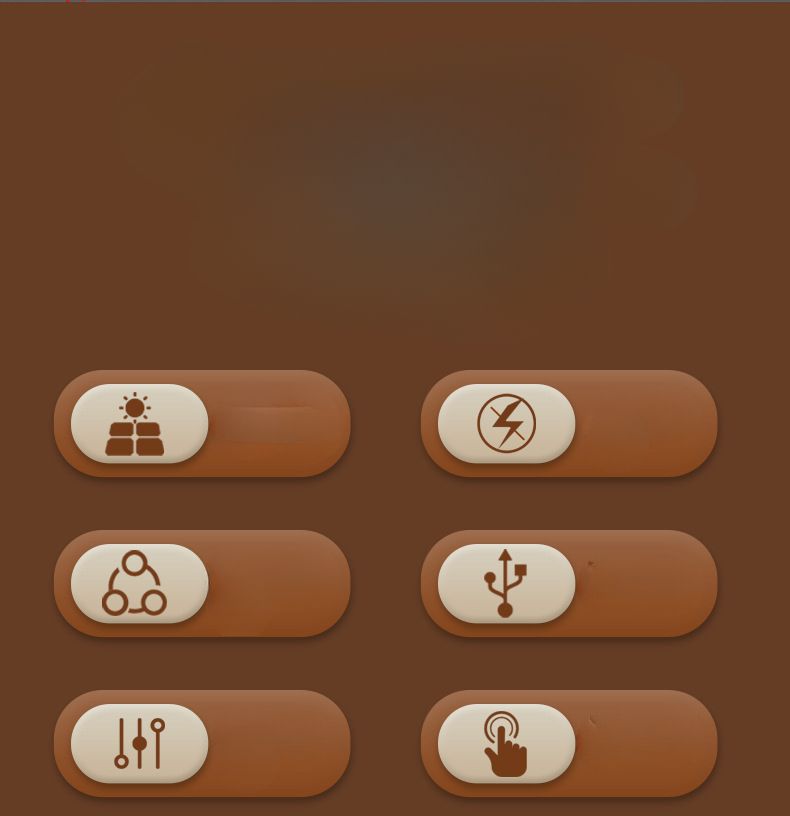Tap the finger touch button

tap(506, 744)
